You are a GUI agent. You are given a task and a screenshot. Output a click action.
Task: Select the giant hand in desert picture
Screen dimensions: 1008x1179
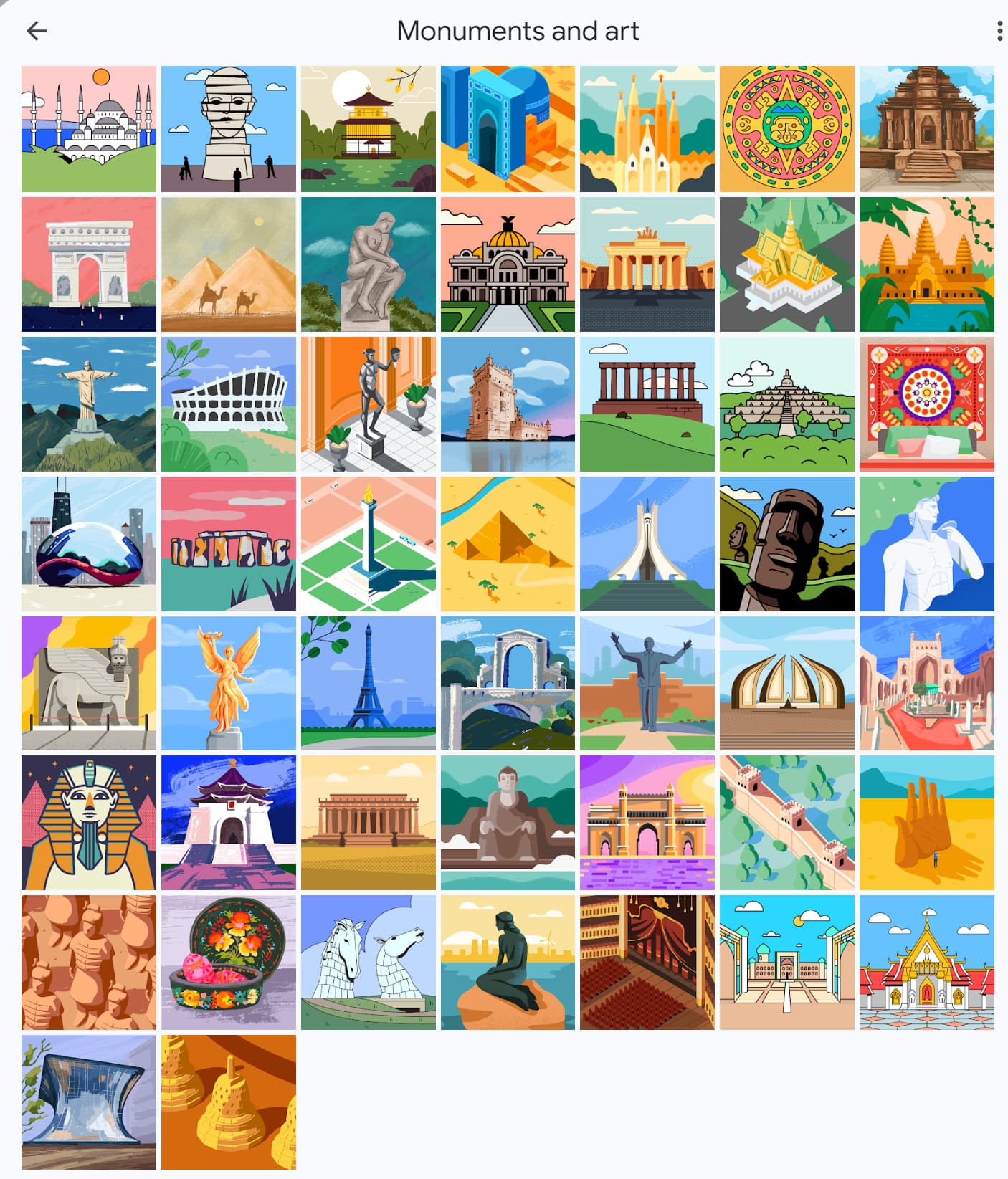(926, 823)
